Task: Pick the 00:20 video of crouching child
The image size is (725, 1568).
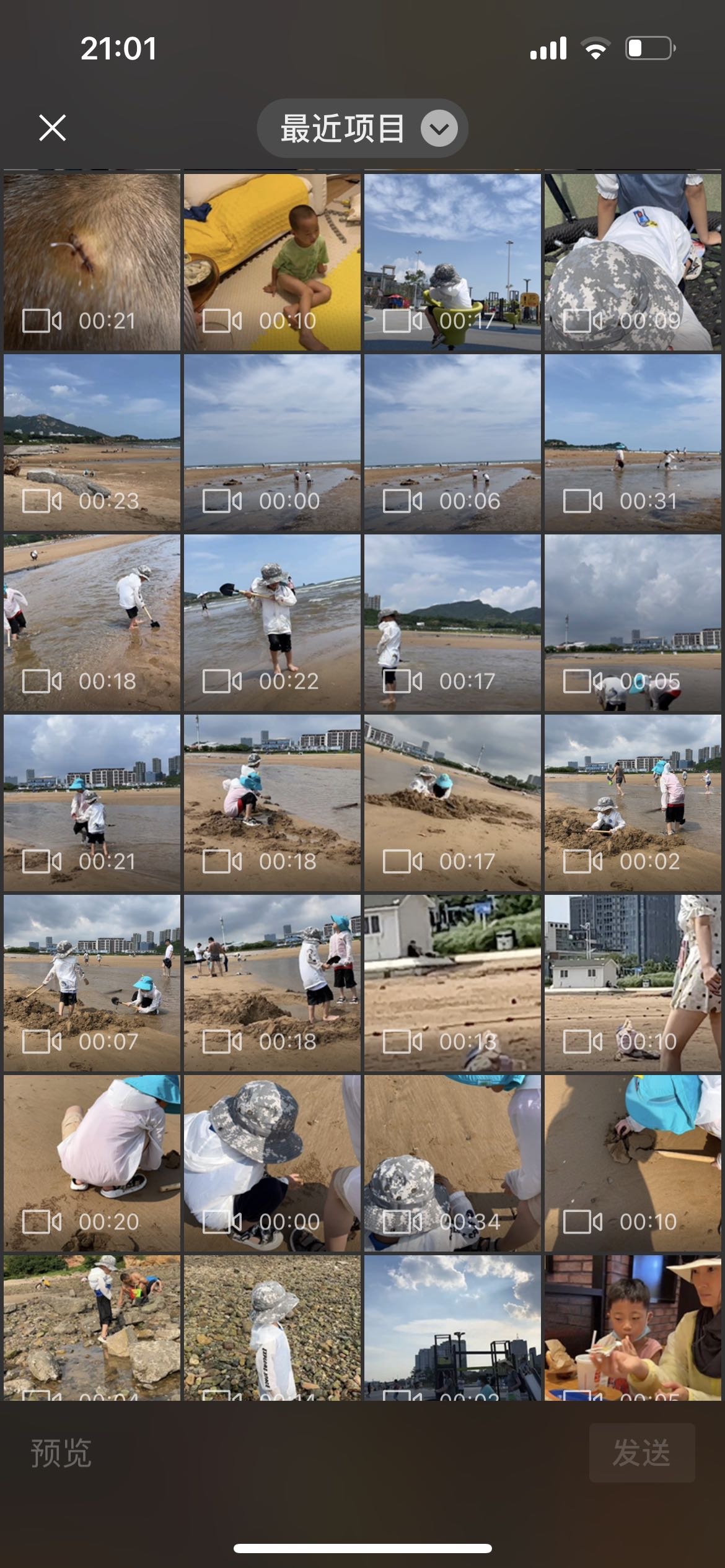Action: coord(92,1163)
